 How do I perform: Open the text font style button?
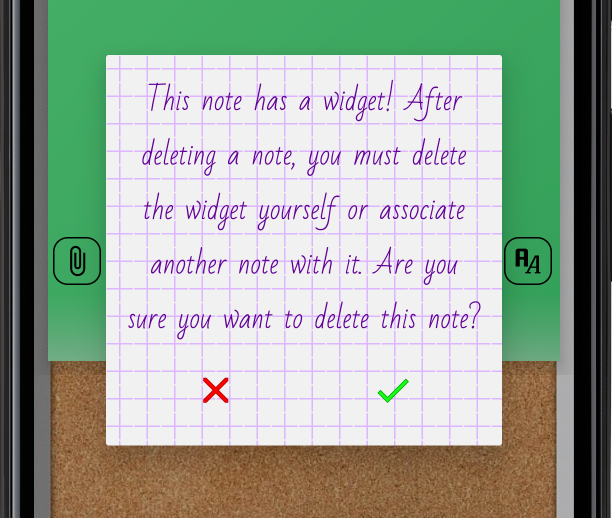pyautogui.click(x=528, y=261)
